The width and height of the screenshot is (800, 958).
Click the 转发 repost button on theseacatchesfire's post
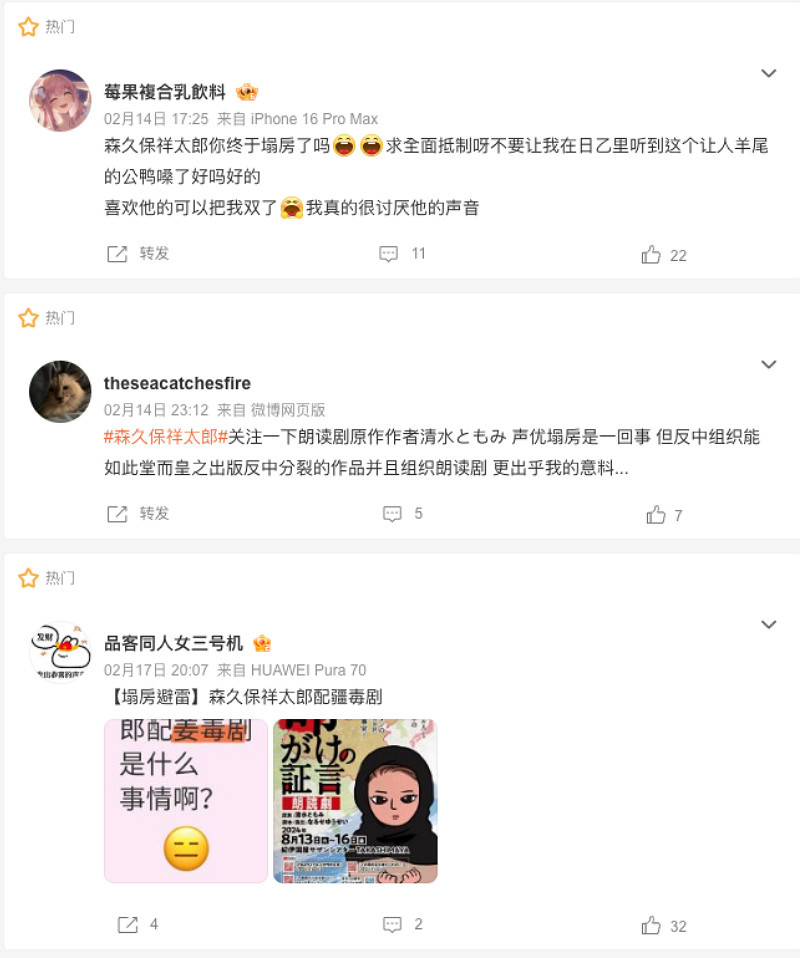(x=138, y=514)
